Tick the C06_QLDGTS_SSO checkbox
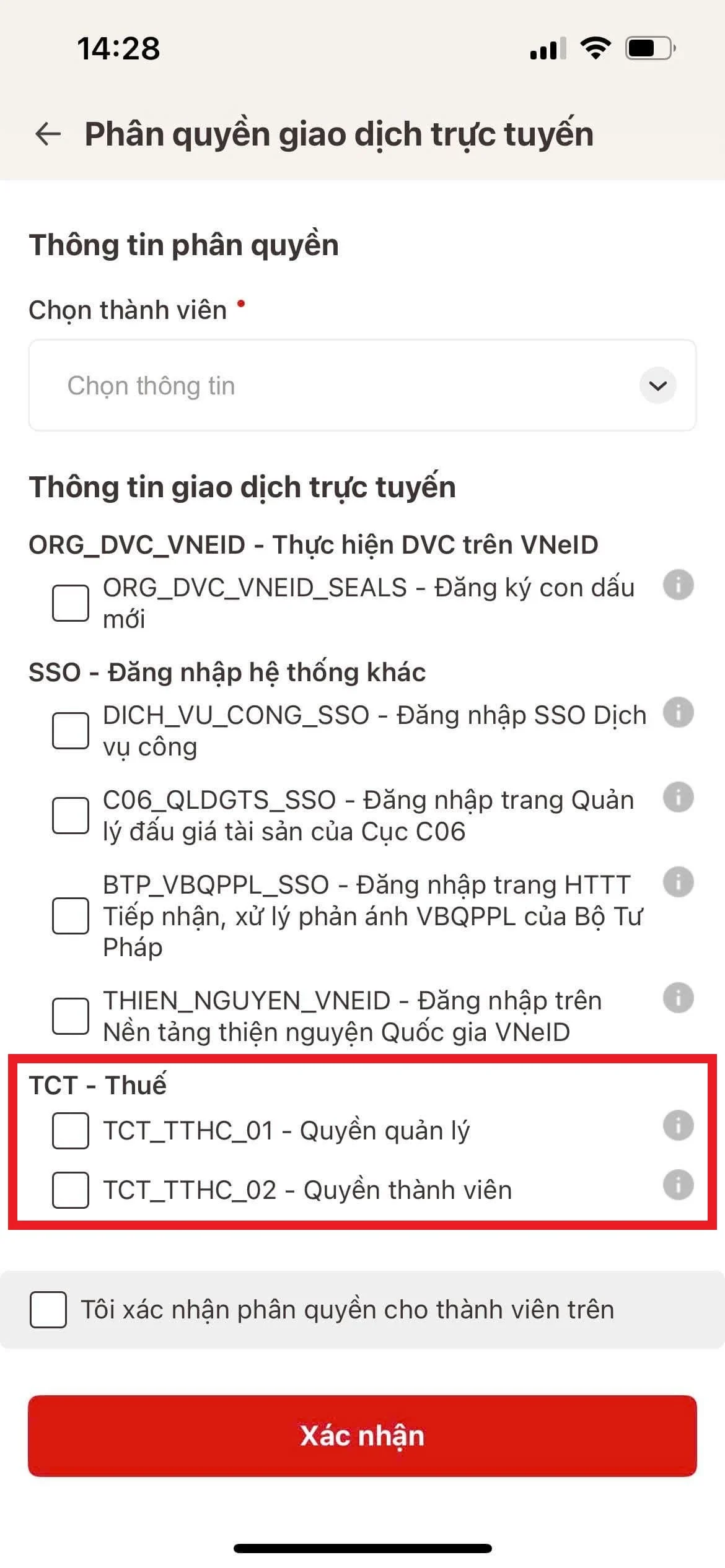Image resolution: width=725 pixels, height=1568 pixels. point(71,815)
